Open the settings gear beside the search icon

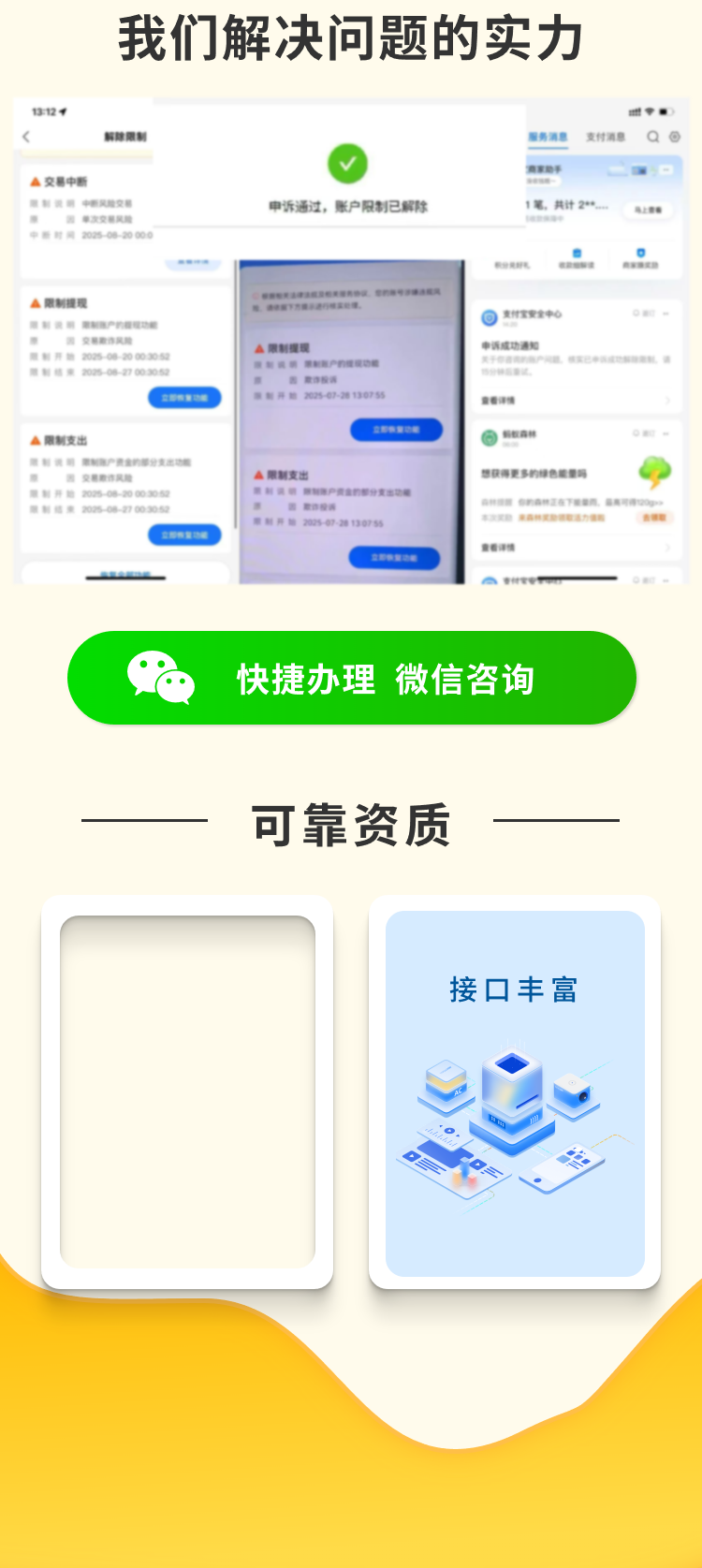click(675, 137)
